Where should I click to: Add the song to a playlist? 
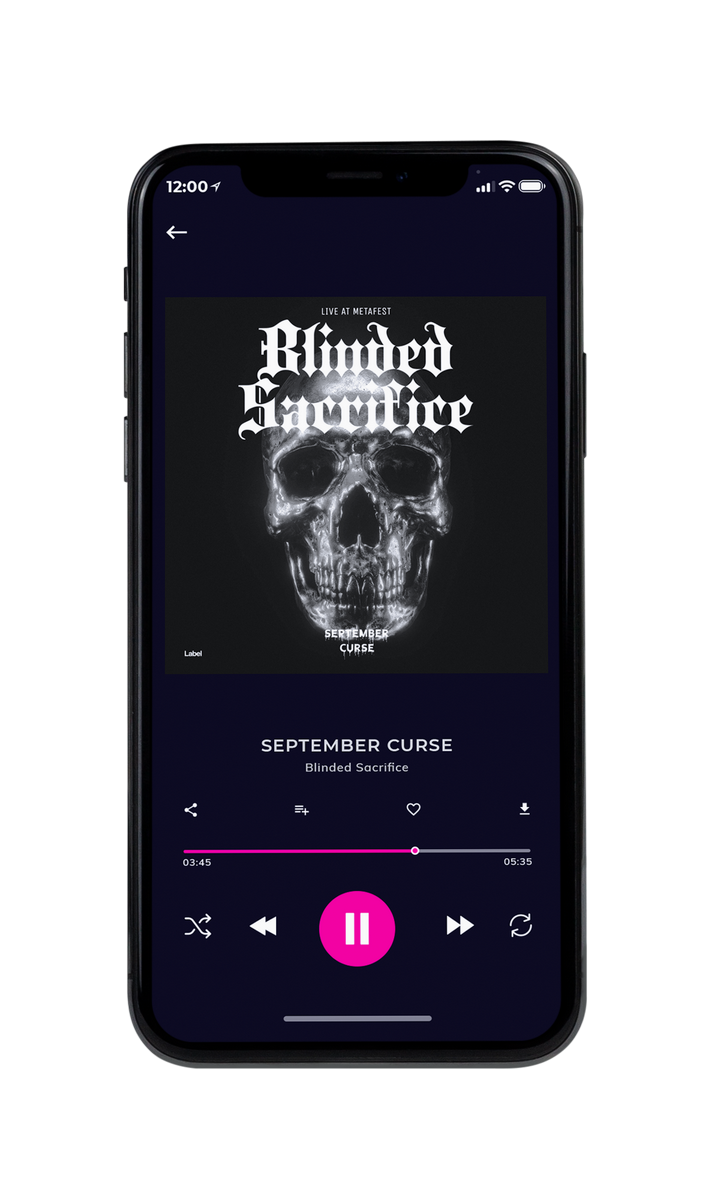(301, 810)
